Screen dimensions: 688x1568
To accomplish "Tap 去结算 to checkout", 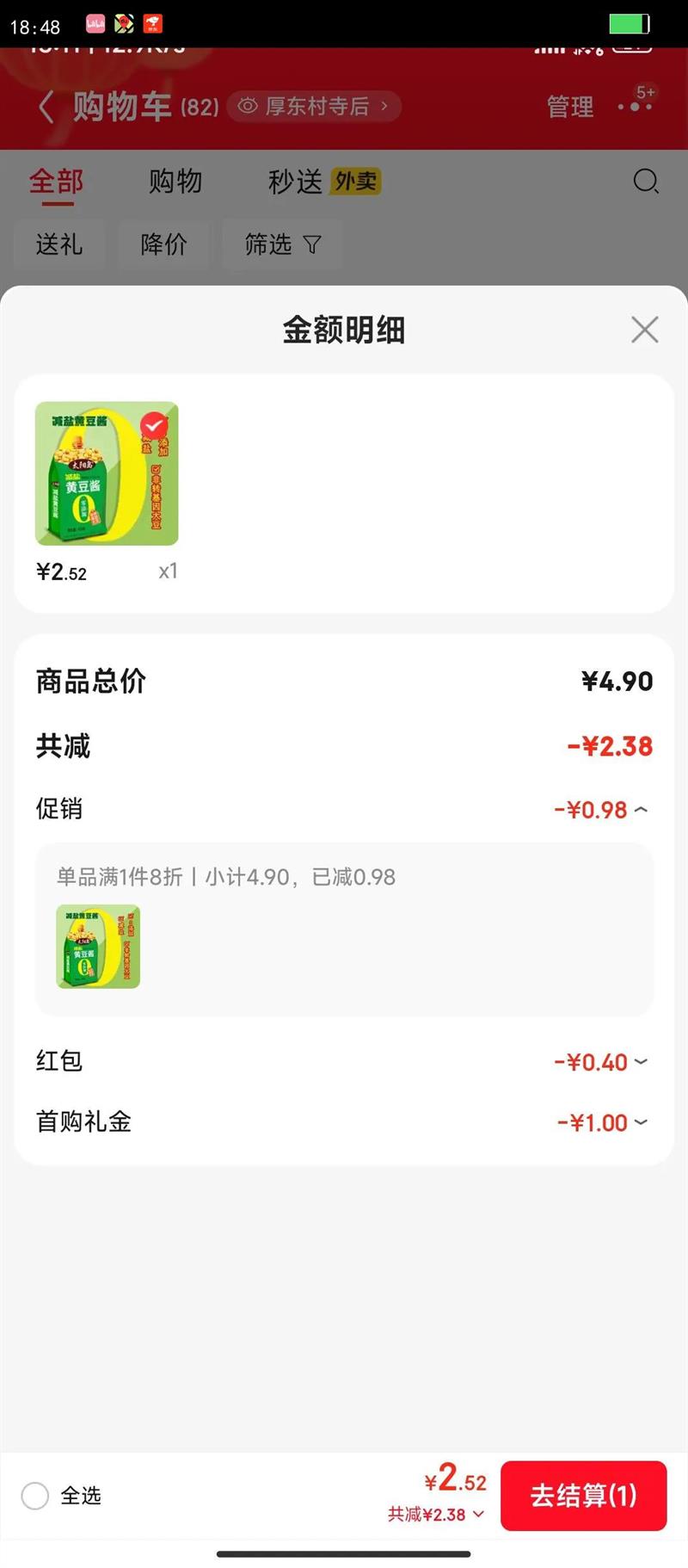I will click(584, 1497).
